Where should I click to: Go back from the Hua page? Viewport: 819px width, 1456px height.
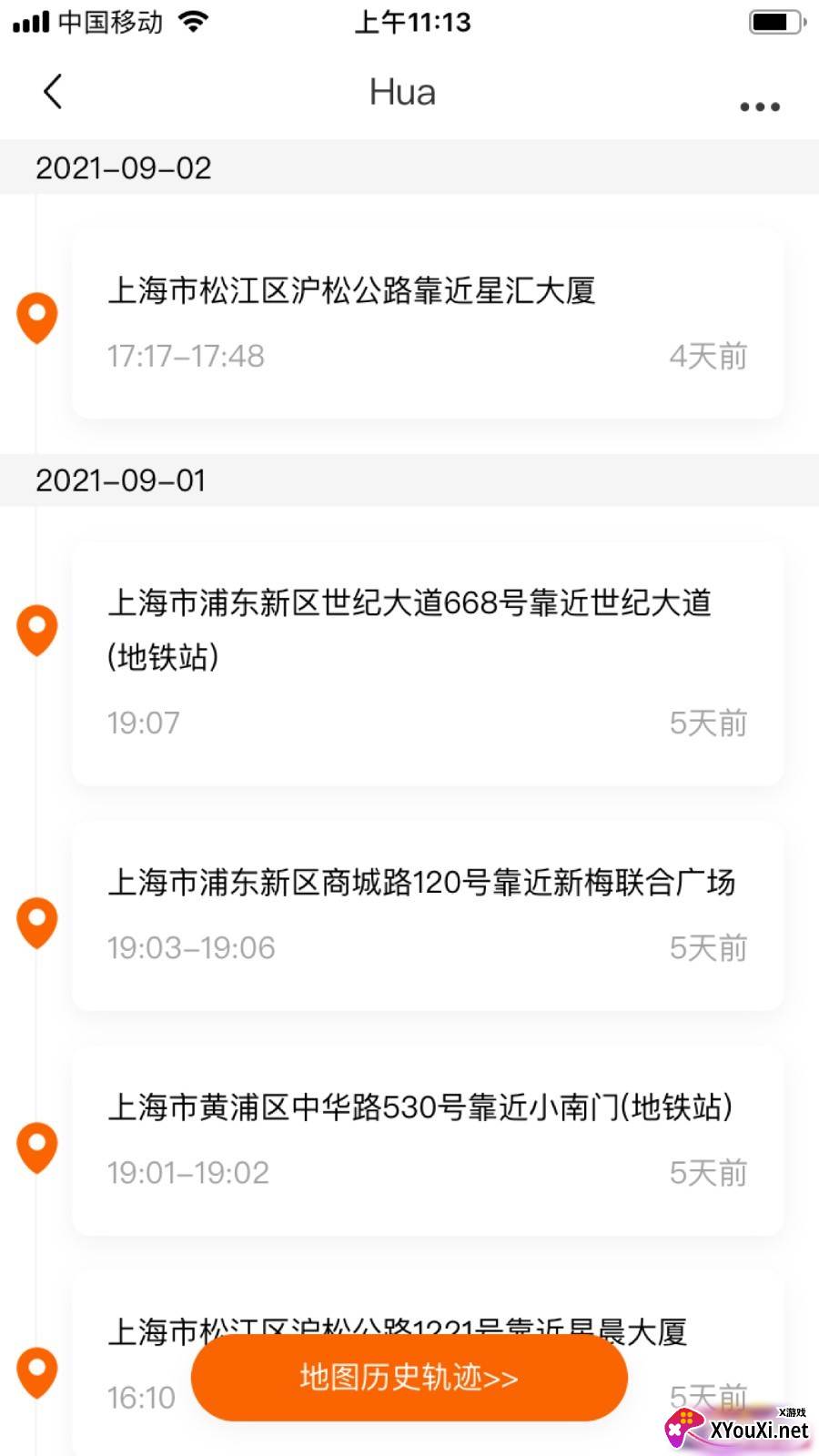click(53, 92)
